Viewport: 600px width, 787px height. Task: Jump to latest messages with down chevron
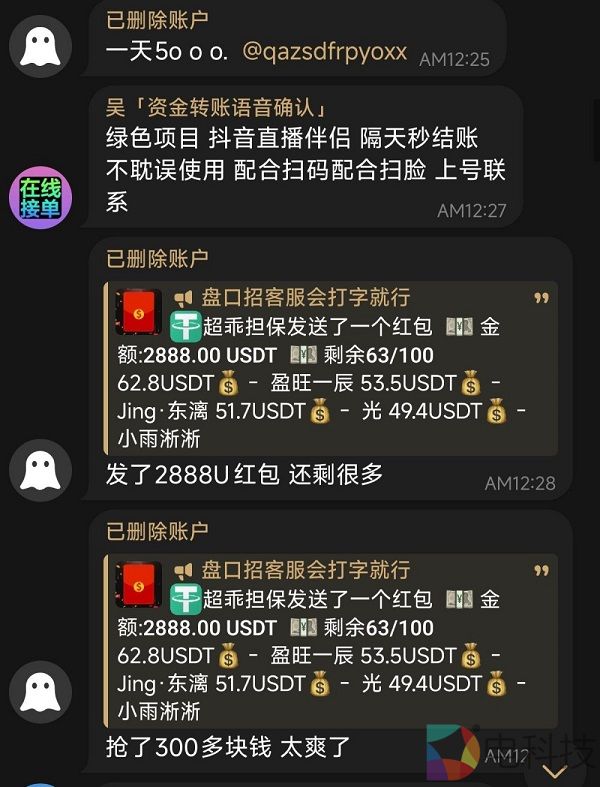[555, 770]
